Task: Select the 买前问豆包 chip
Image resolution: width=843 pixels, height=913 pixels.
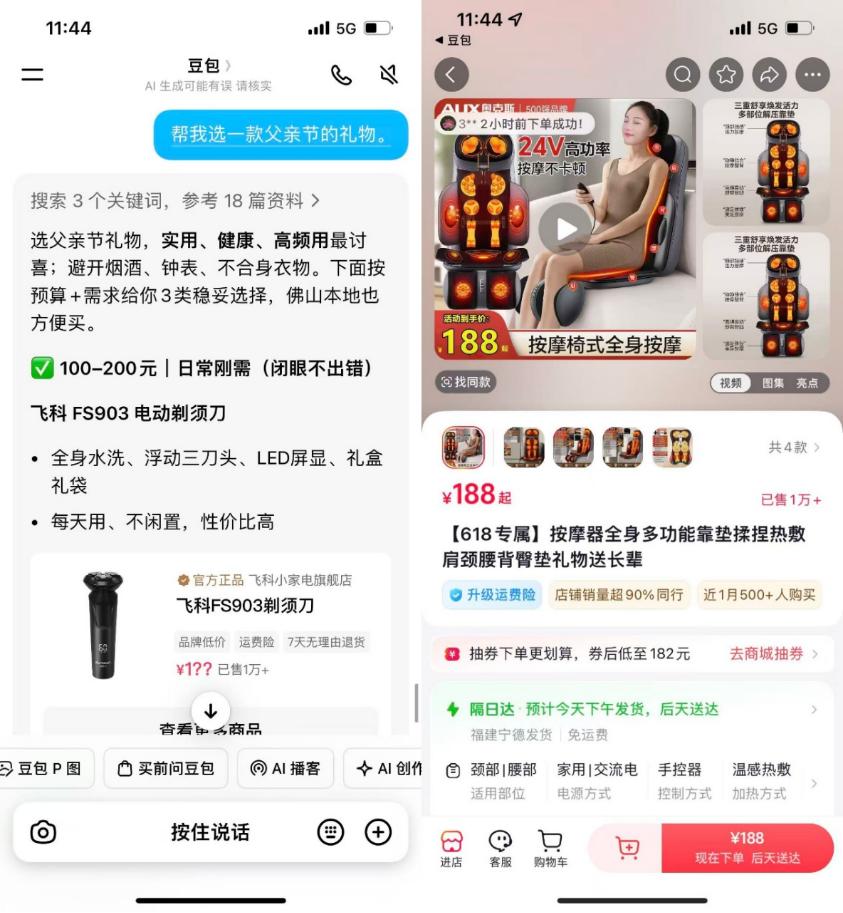Action: click(166, 769)
